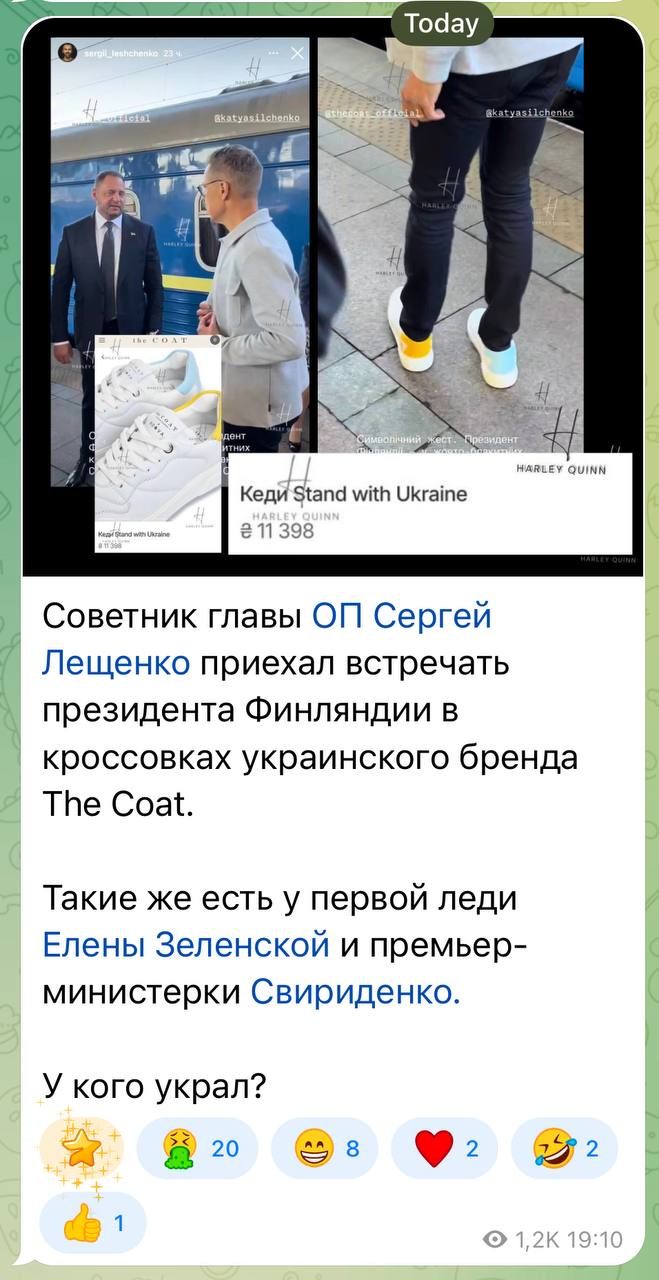Add the star reaction to the post

pos(82,1148)
